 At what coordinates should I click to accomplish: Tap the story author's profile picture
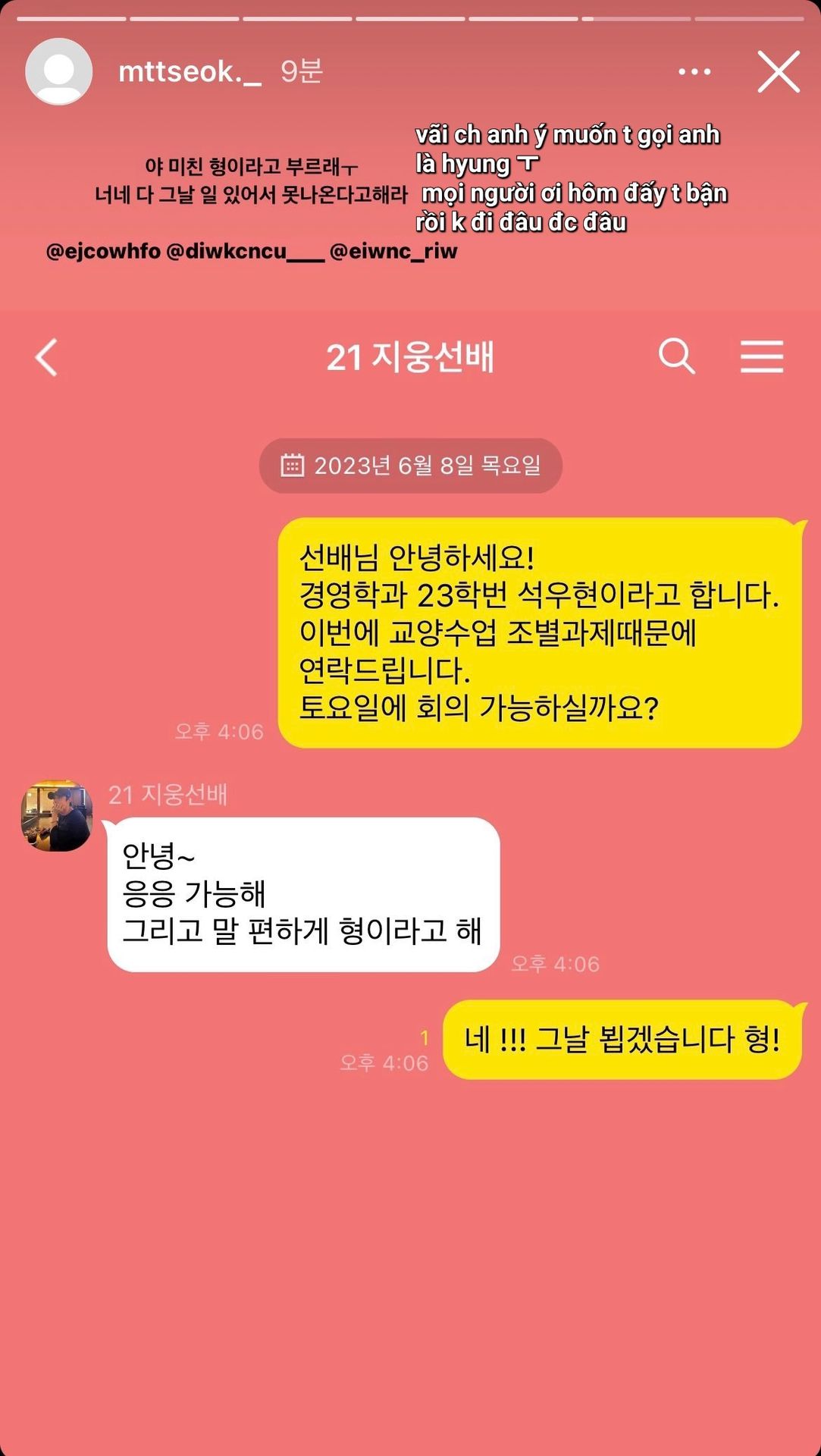pyautogui.click(x=59, y=72)
